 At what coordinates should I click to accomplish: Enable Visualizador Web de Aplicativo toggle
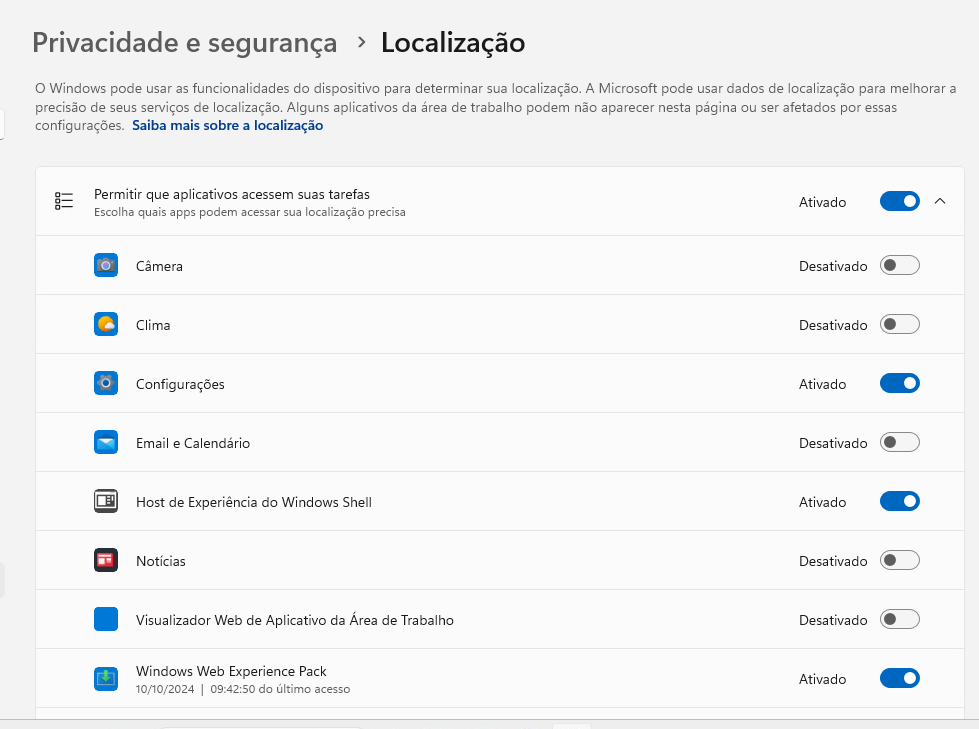[899, 620]
